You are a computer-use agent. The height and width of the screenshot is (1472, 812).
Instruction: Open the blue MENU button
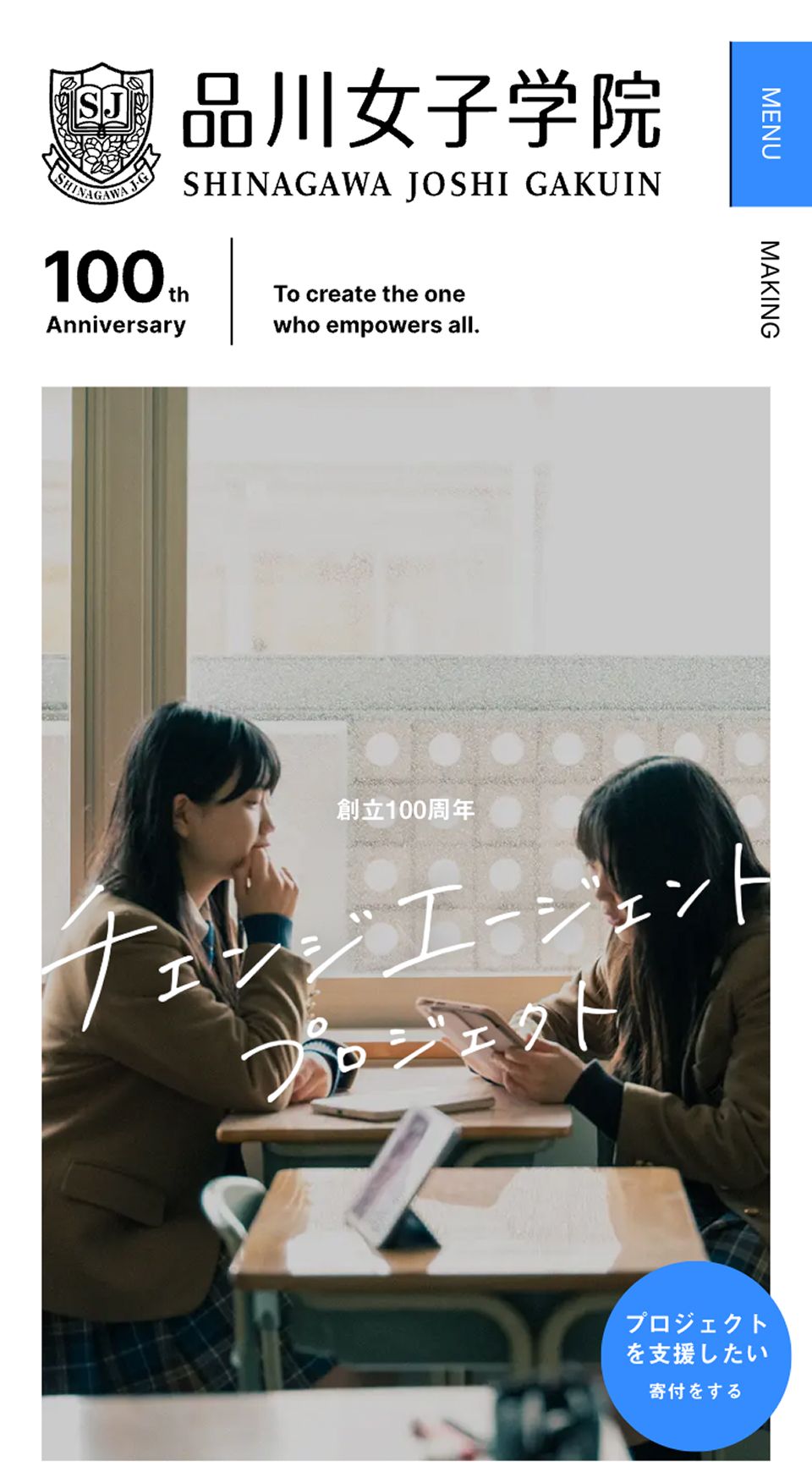[x=771, y=124]
